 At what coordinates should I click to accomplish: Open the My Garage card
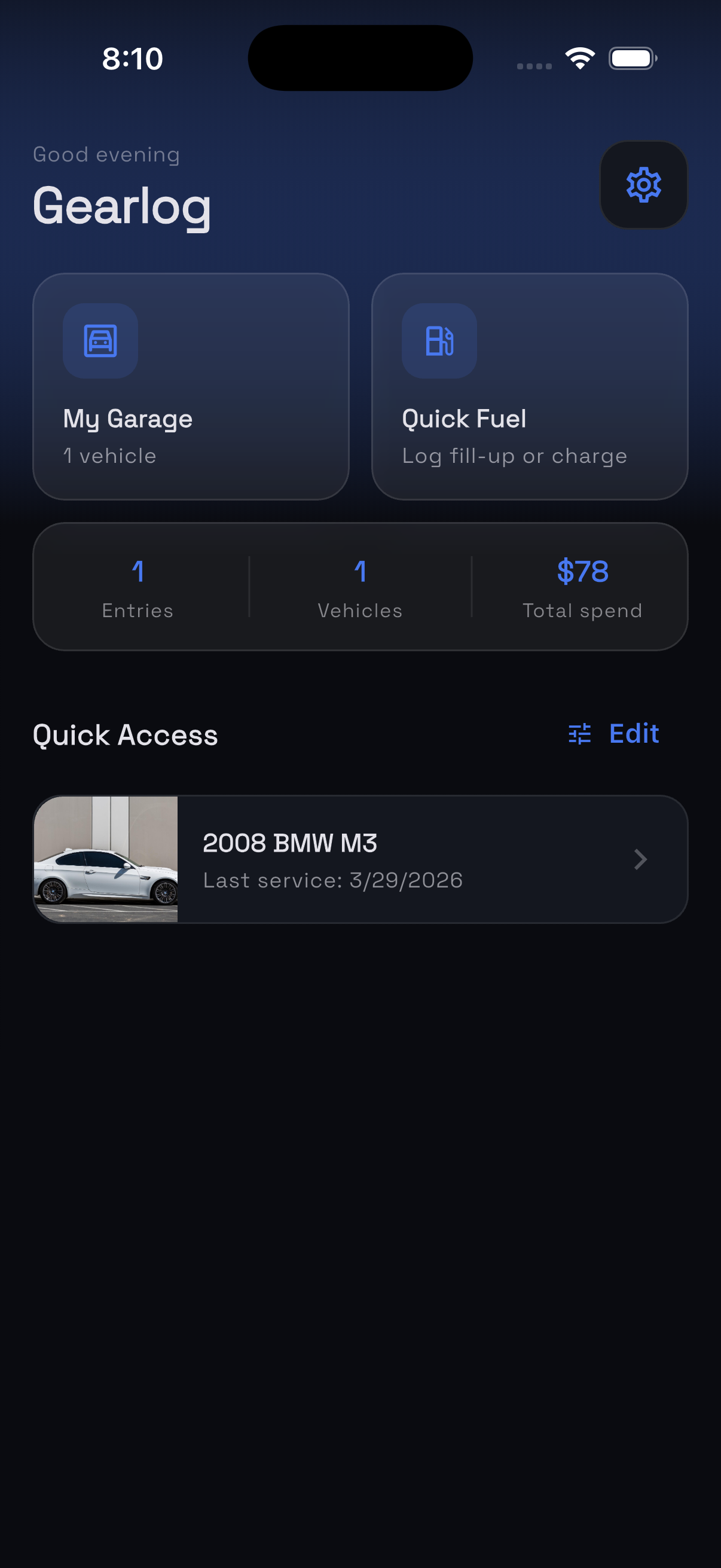coord(191,386)
